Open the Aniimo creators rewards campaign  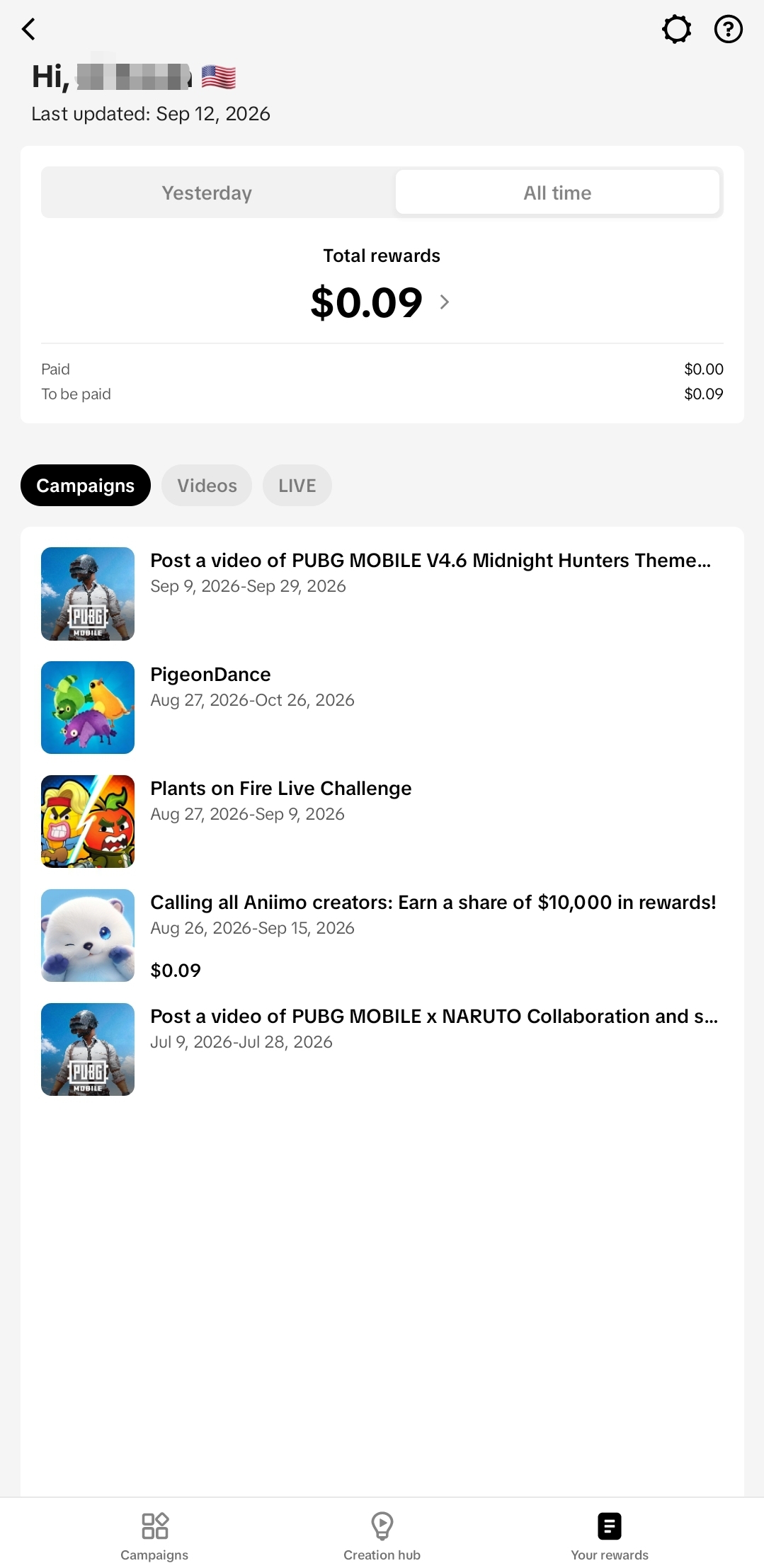(x=382, y=936)
